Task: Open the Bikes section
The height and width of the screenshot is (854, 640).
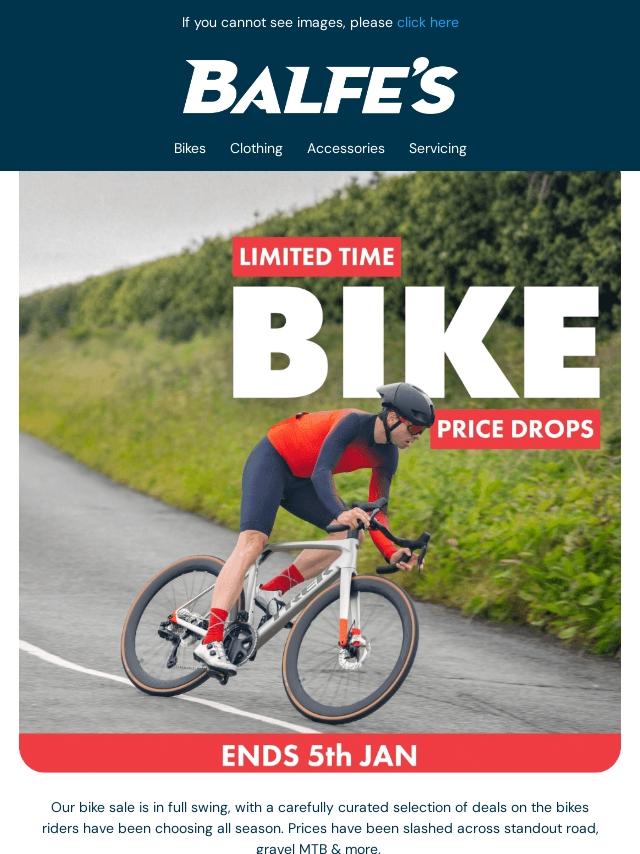Action: coord(190,148)
